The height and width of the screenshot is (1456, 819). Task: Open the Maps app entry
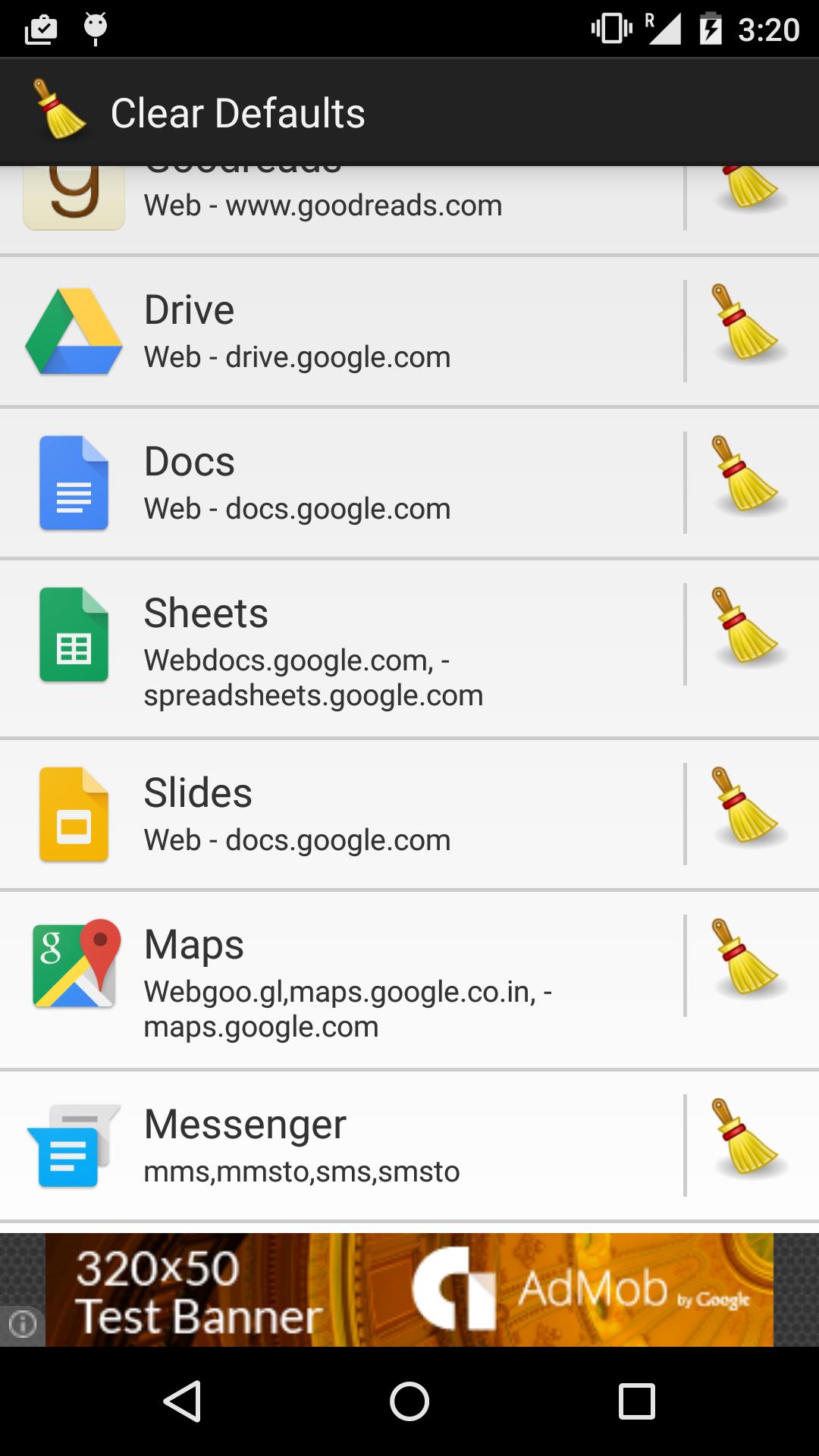click(341, 980)
